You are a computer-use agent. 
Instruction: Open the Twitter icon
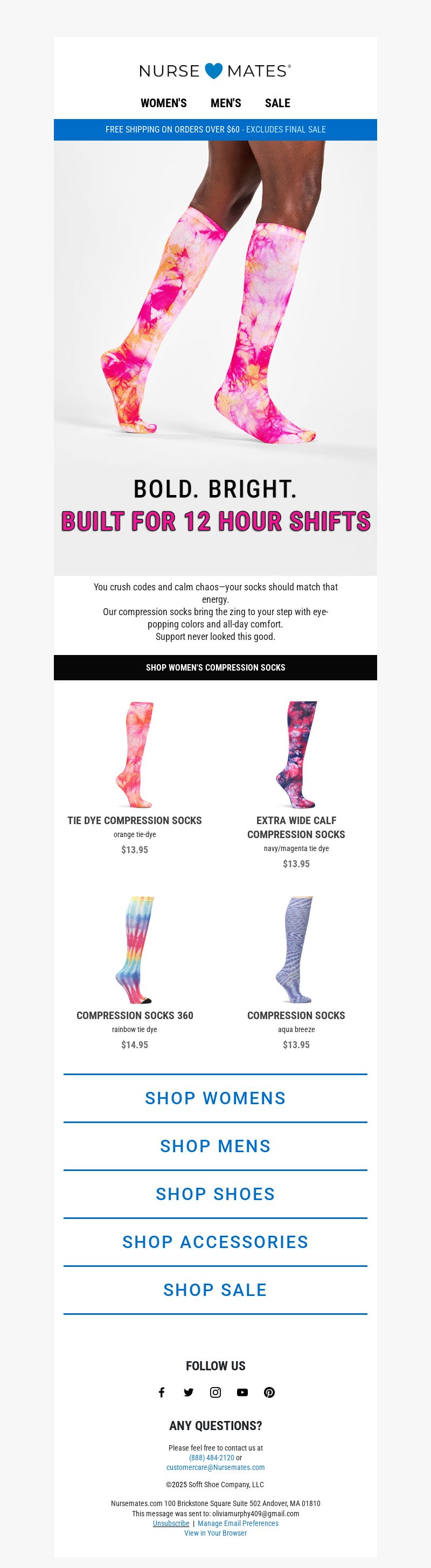pos(188,1392)
